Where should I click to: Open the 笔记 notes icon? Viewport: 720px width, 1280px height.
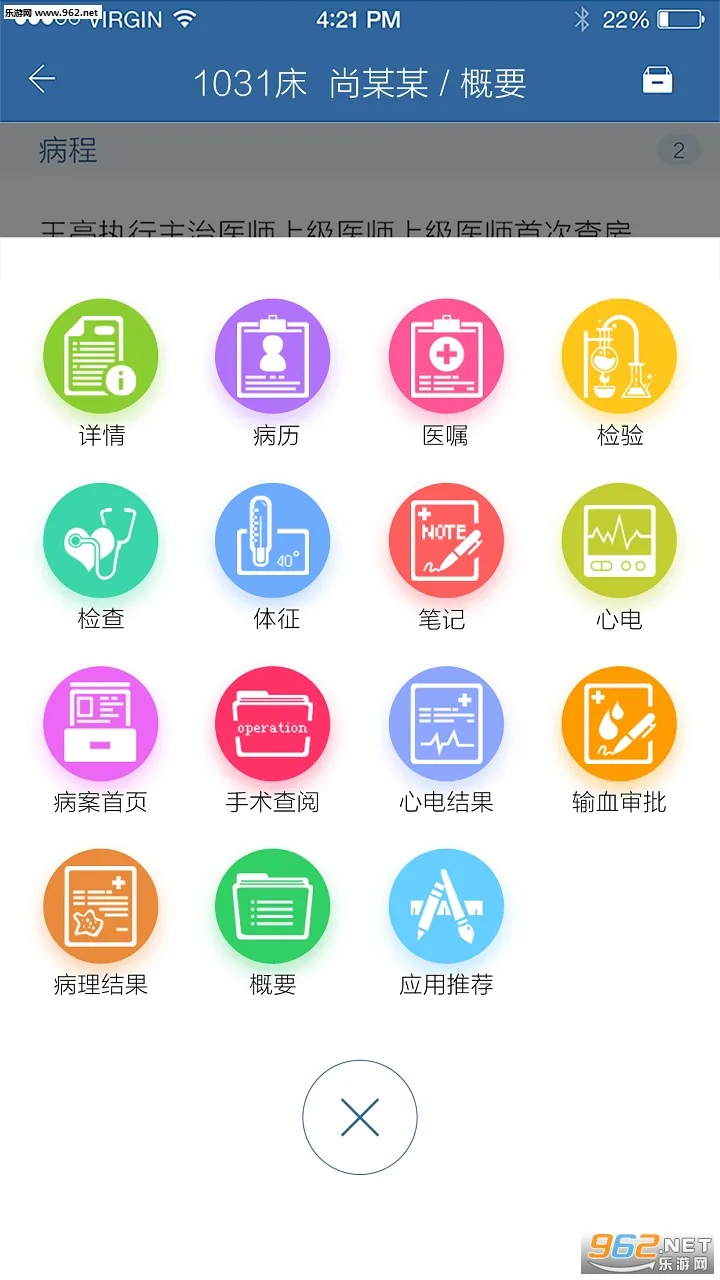click(446, 539)
